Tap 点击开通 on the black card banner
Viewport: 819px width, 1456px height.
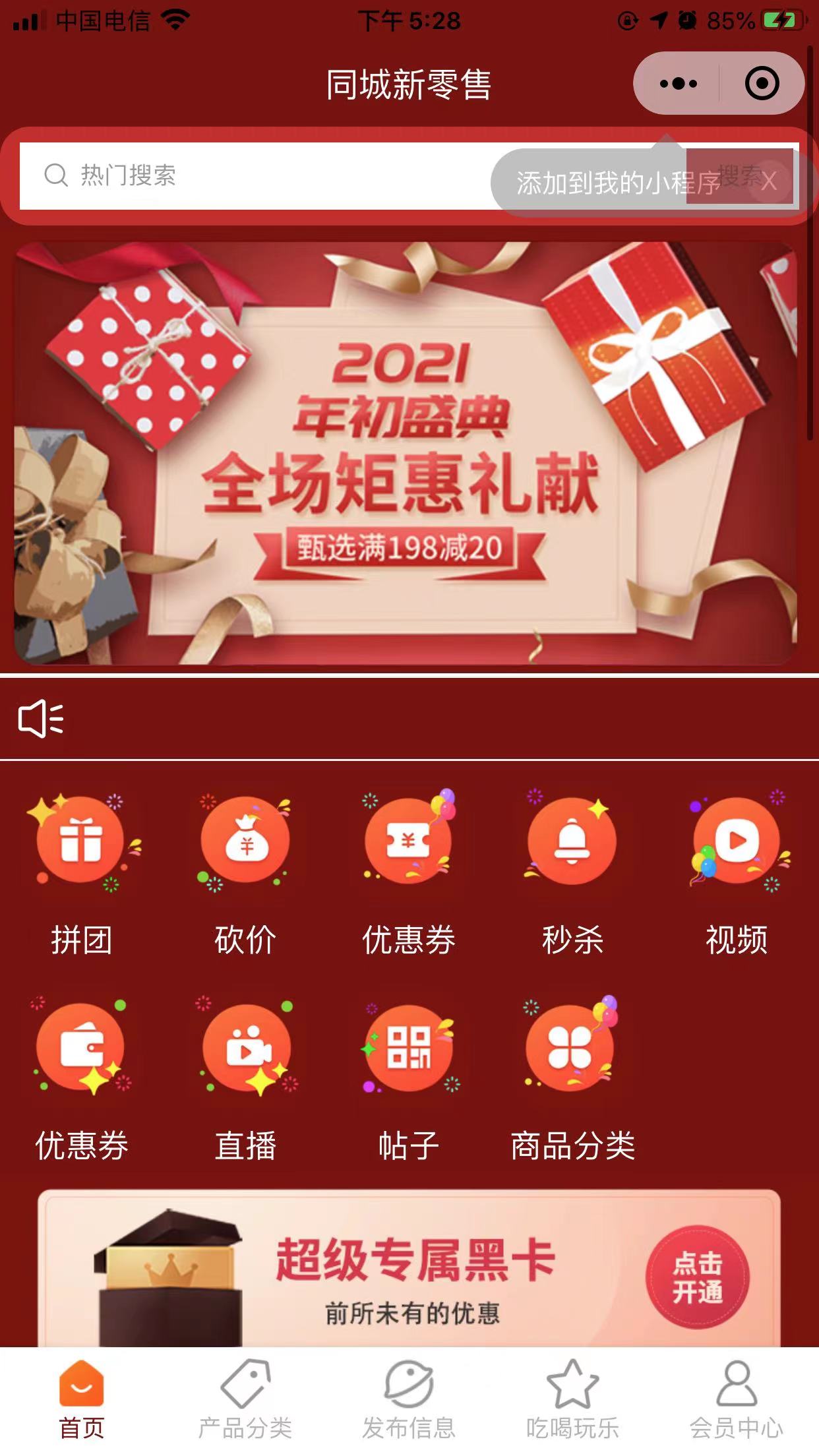(x=698, y=1277)
